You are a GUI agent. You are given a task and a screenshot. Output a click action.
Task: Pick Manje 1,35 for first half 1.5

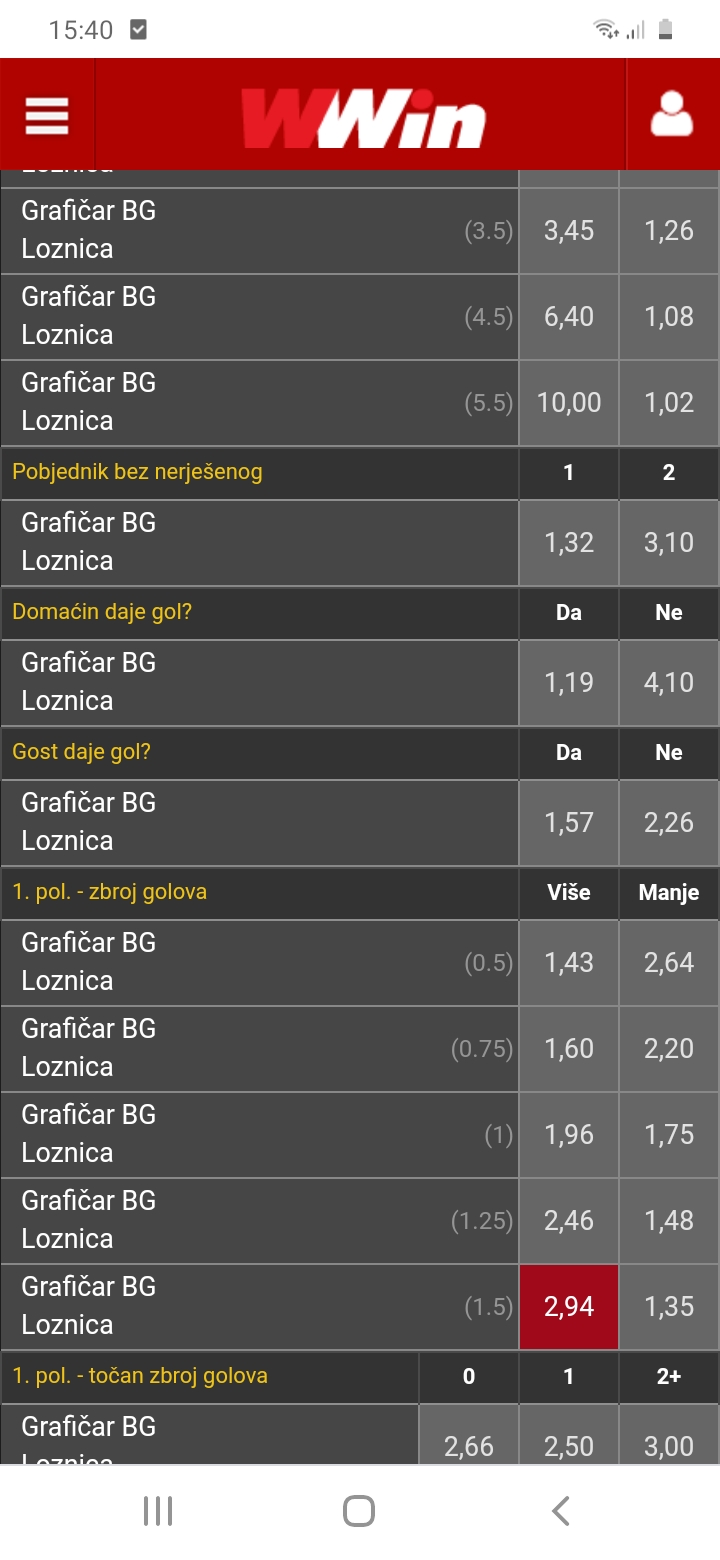[669, 1307]
